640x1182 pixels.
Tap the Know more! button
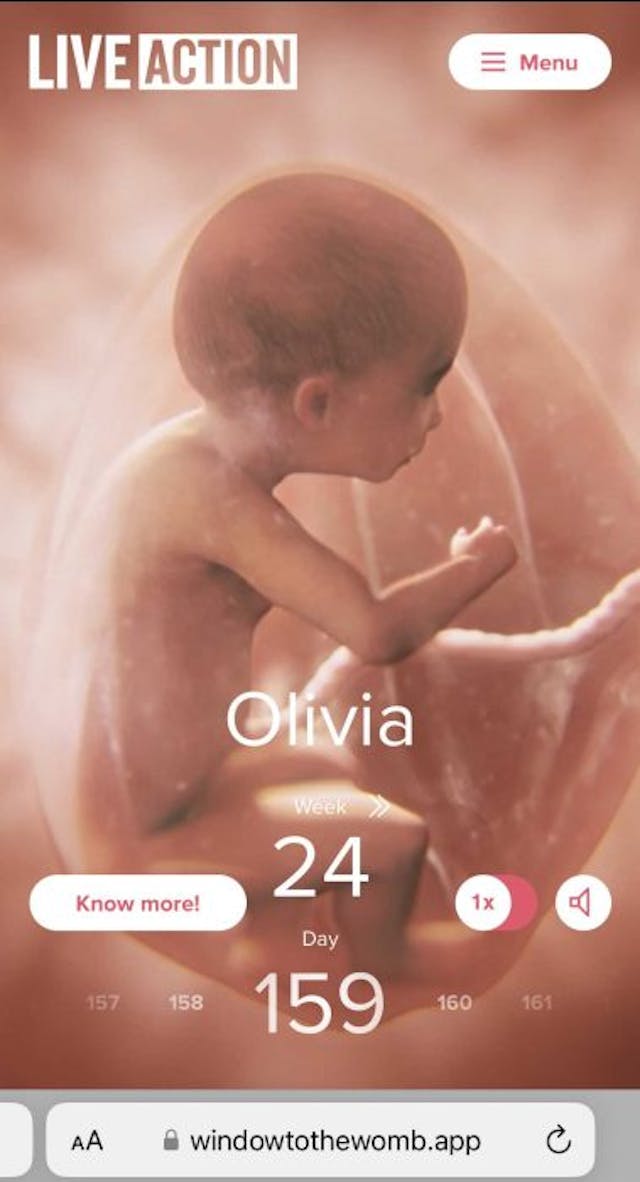(x=138, y=903)
